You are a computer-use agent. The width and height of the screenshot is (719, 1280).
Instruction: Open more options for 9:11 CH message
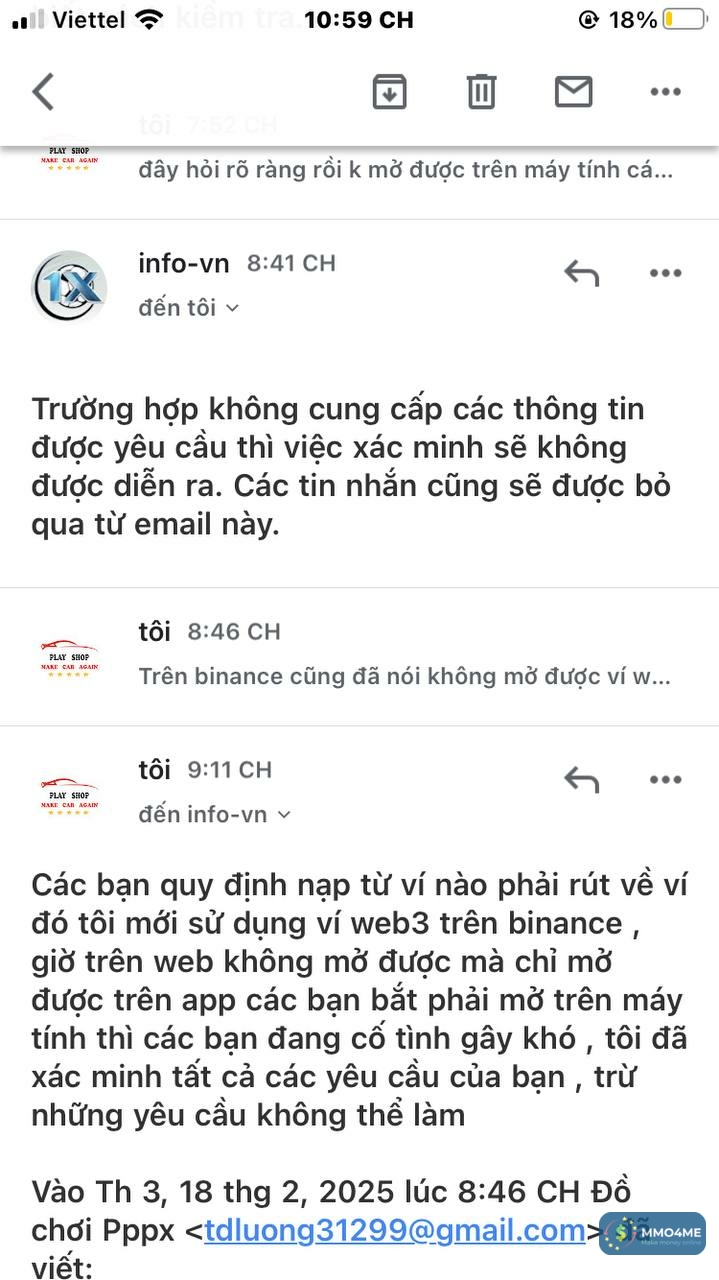point(665,779)
